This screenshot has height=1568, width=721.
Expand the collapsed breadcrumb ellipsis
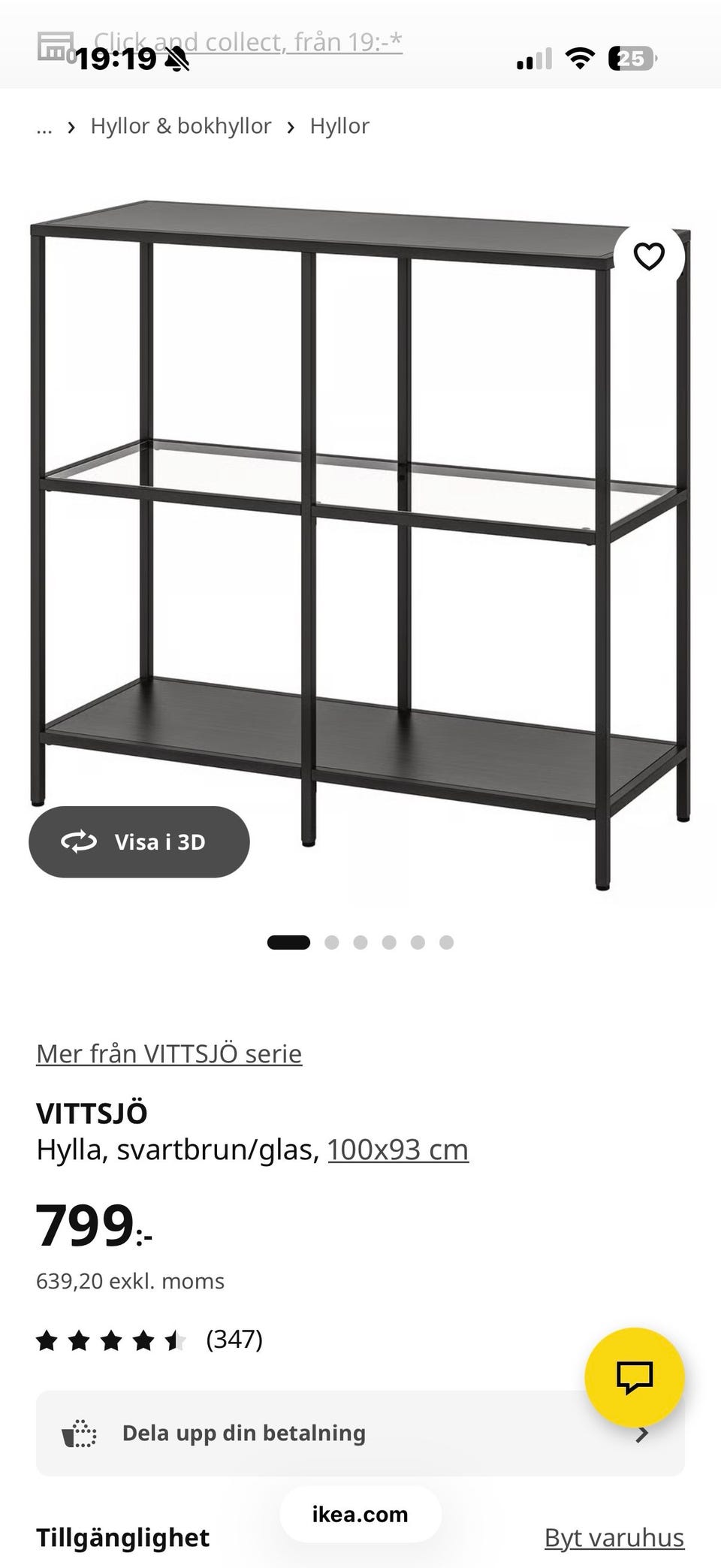pos(44,126)
